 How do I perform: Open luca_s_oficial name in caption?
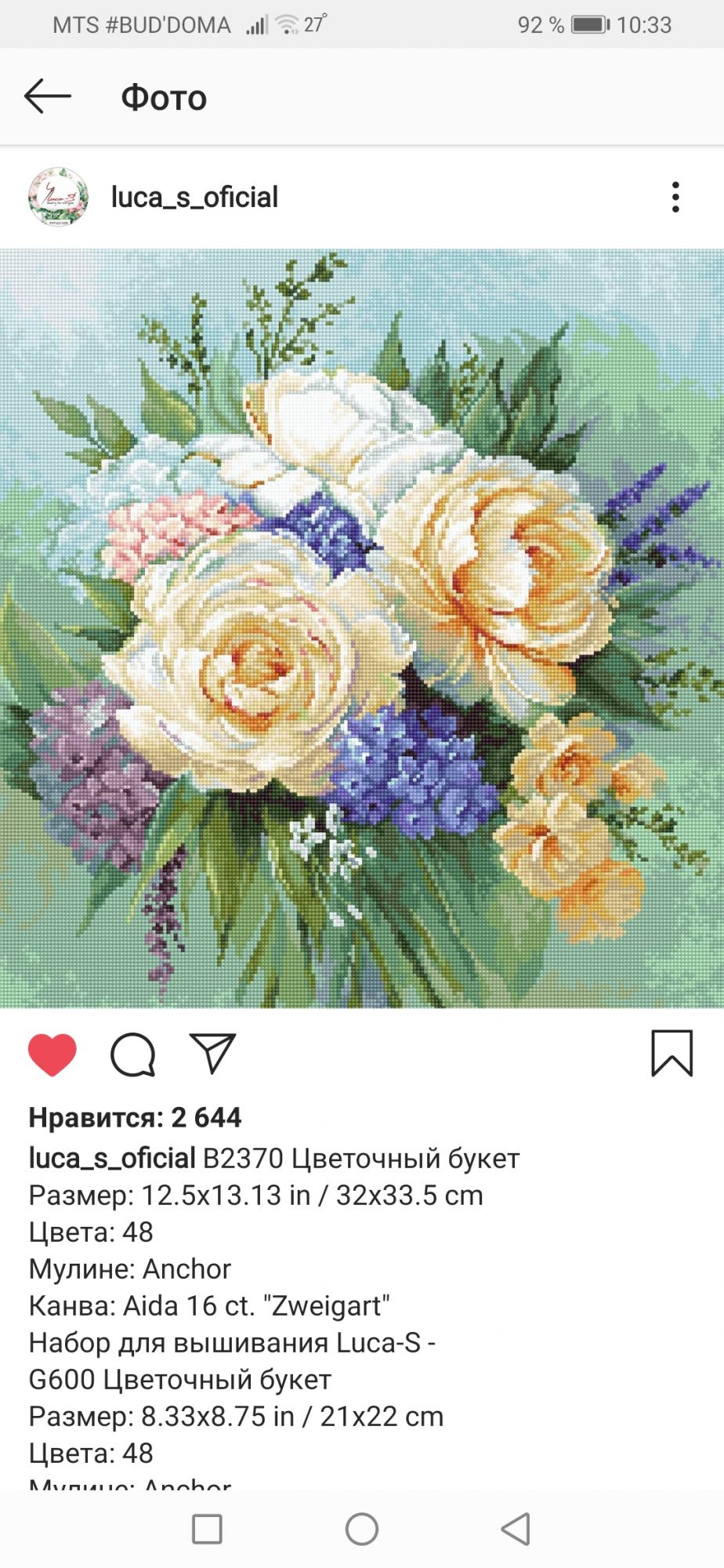coord(111,1158)
